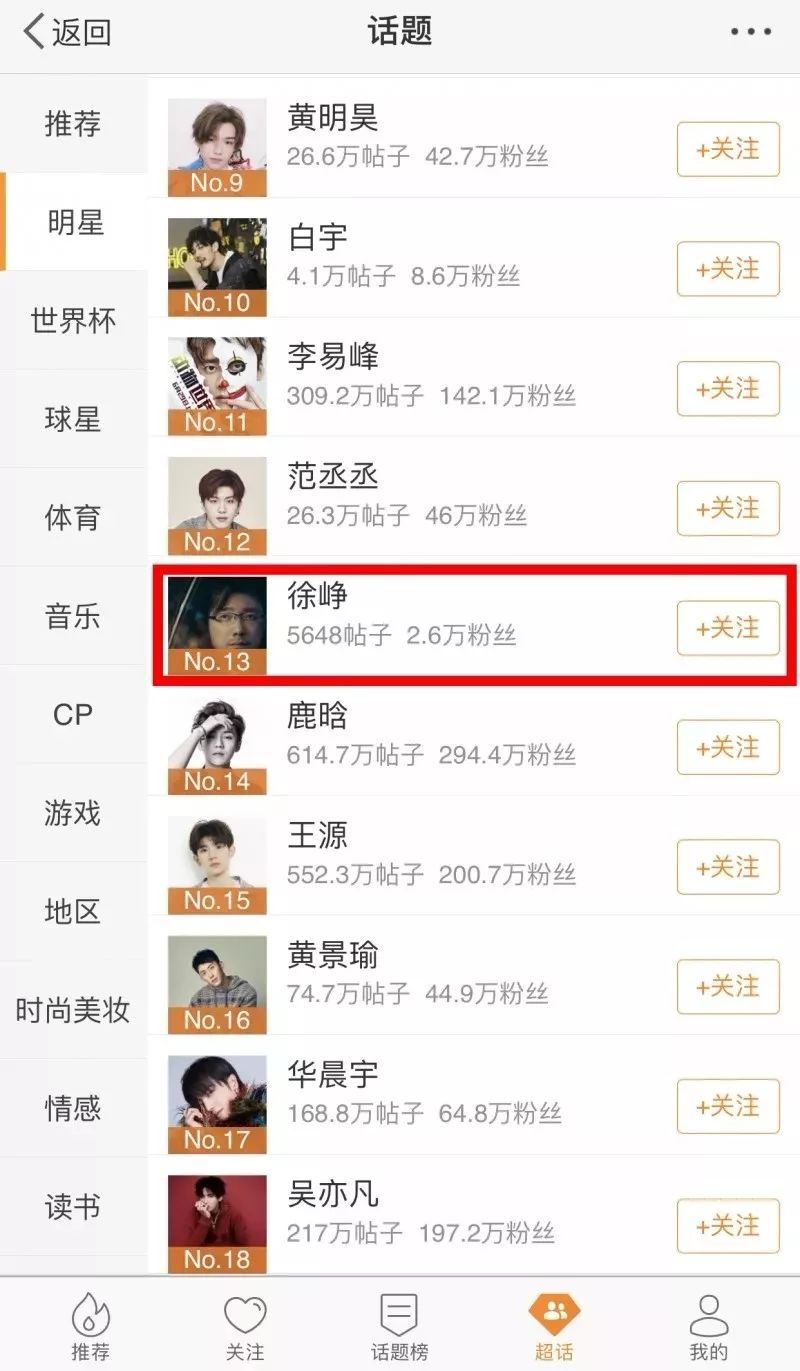Image resolution: width=800 pixels, height=1371 pixels.
Task: Follow 吴亦凡 with the +关注 button
Action: 728,1226
